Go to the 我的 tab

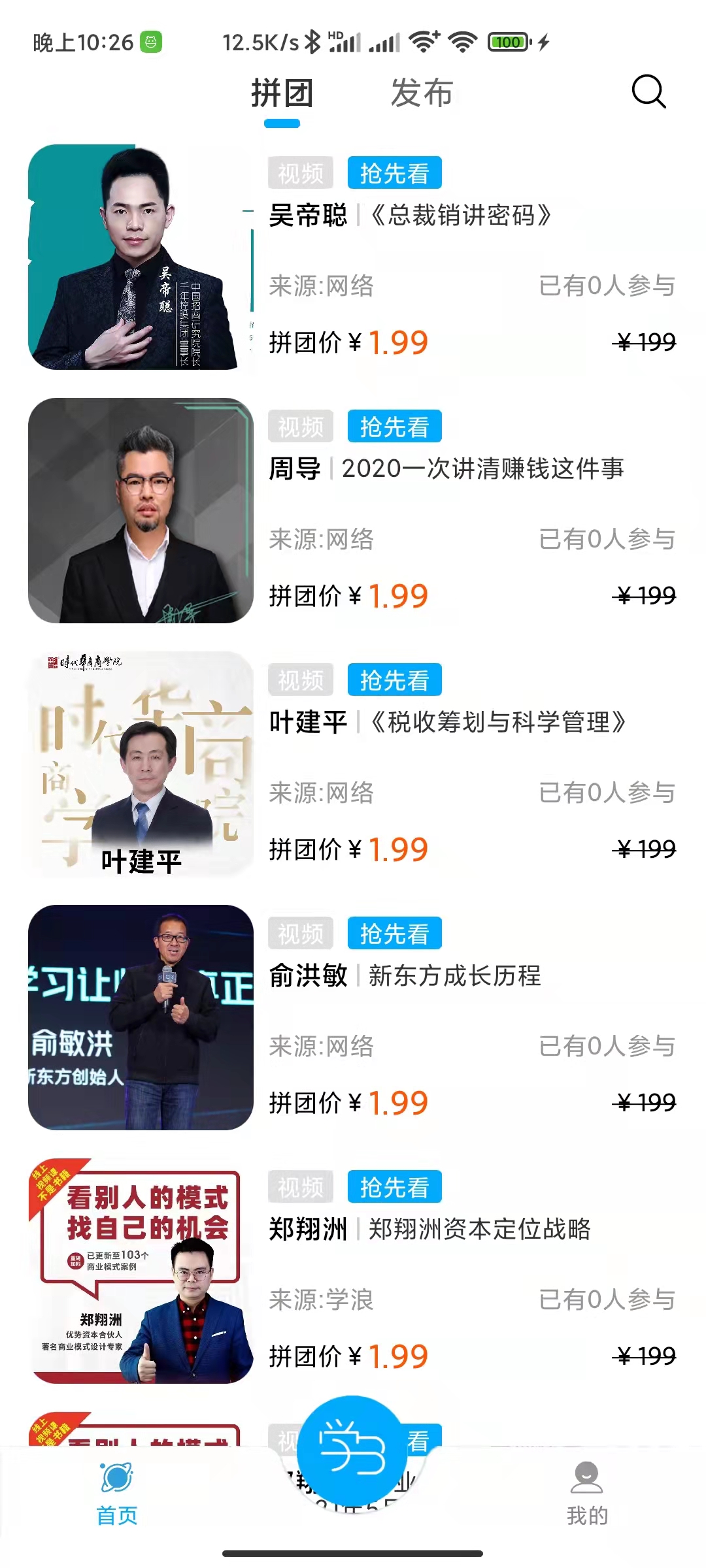[x=587, y=1493]
